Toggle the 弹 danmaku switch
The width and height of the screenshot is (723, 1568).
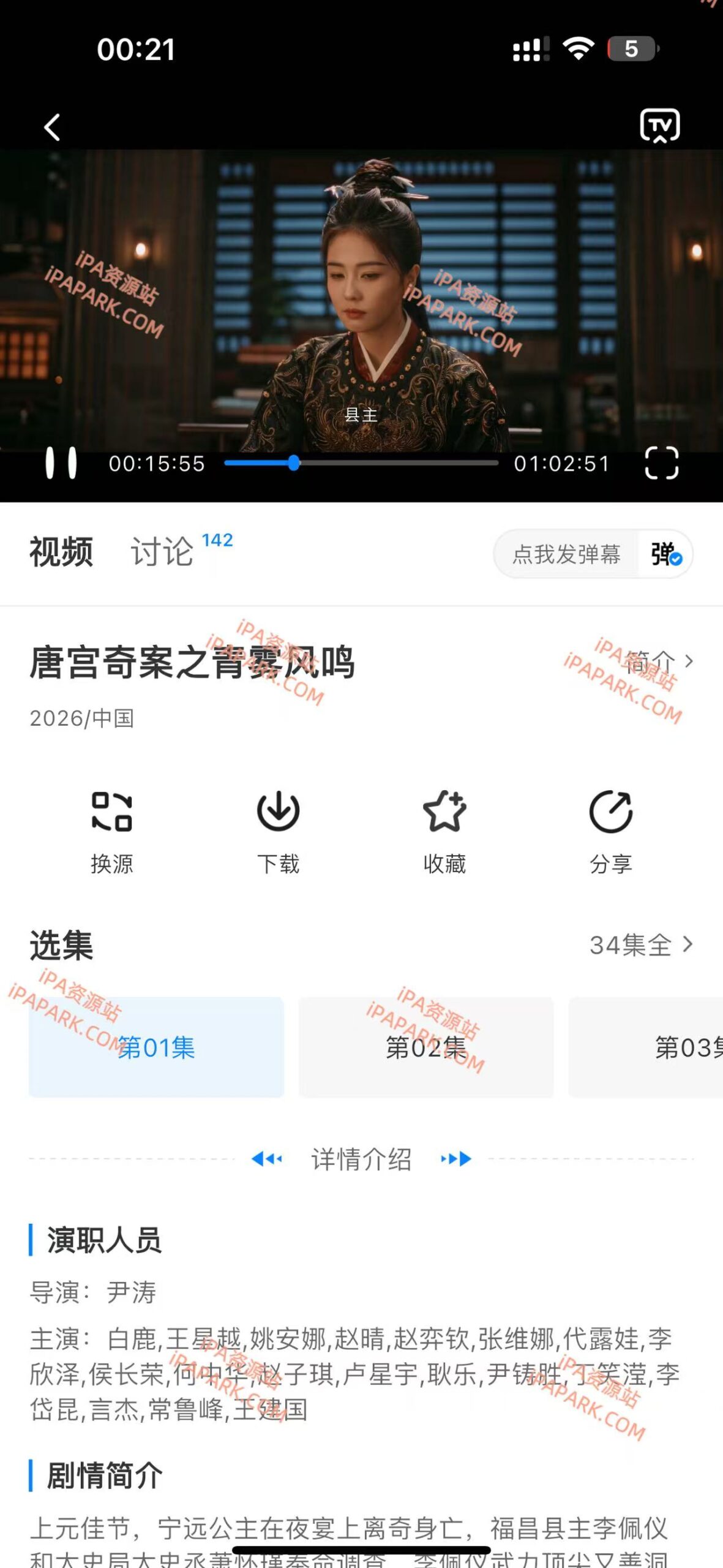(x=664, y=554)
